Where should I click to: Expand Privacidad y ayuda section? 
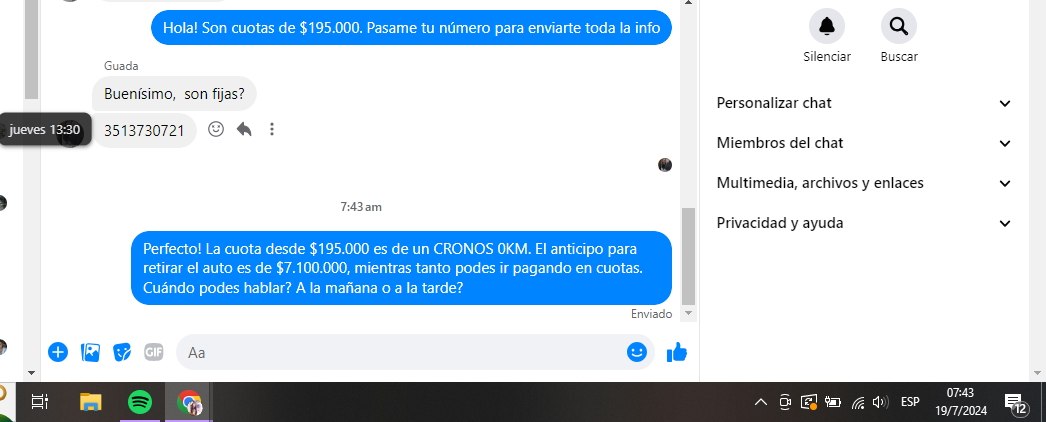[x=864, y=223]
